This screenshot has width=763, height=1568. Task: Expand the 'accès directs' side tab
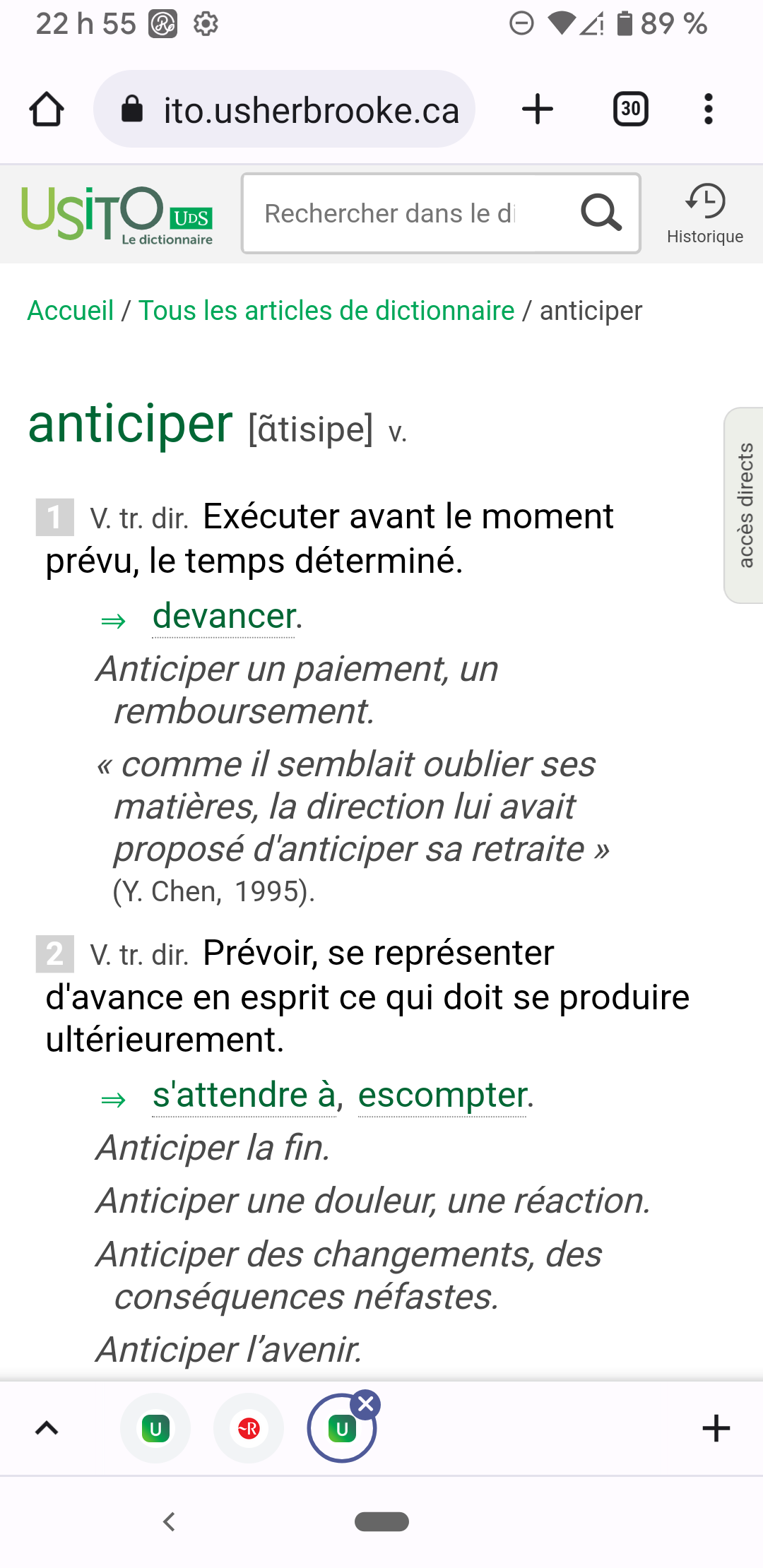pos(744,505)
